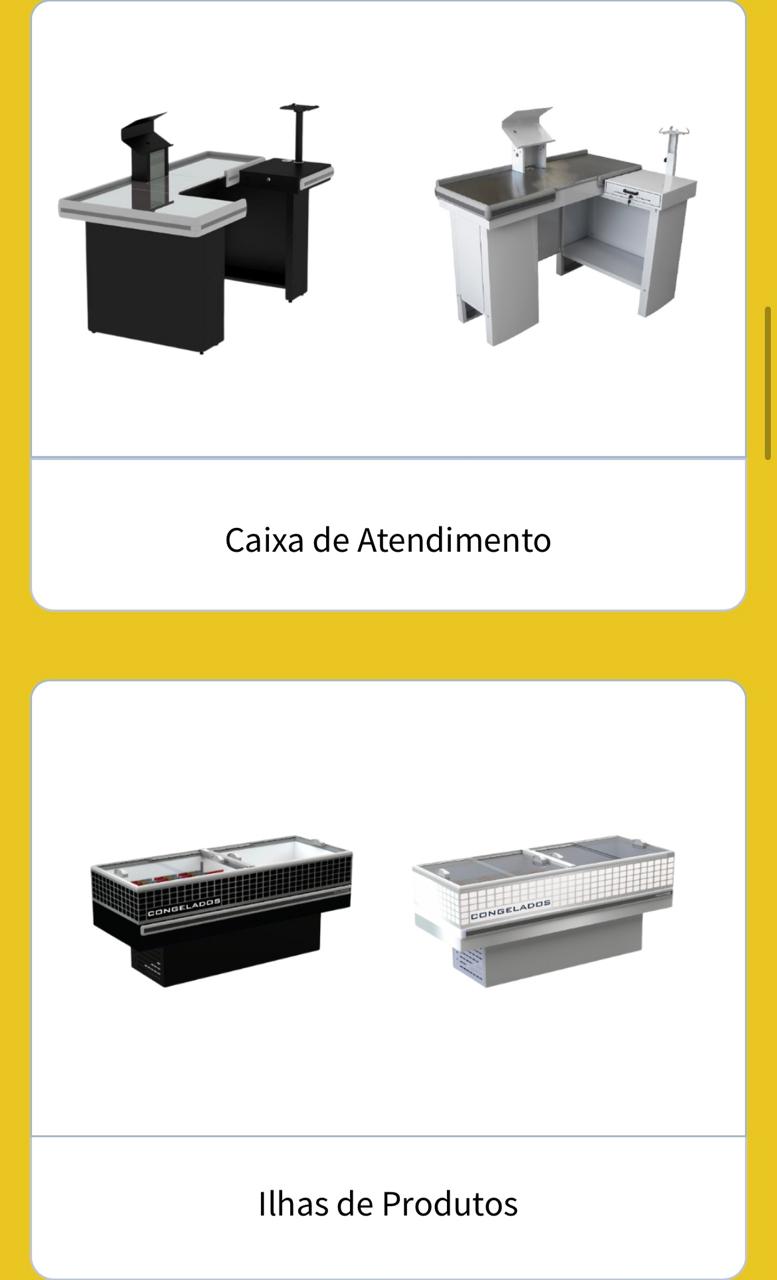Image resolution: width=777 pixels, height=1280 pixels.
Task: Open the Caixa de Atendimento category card
Action: (x=388, y=539)
